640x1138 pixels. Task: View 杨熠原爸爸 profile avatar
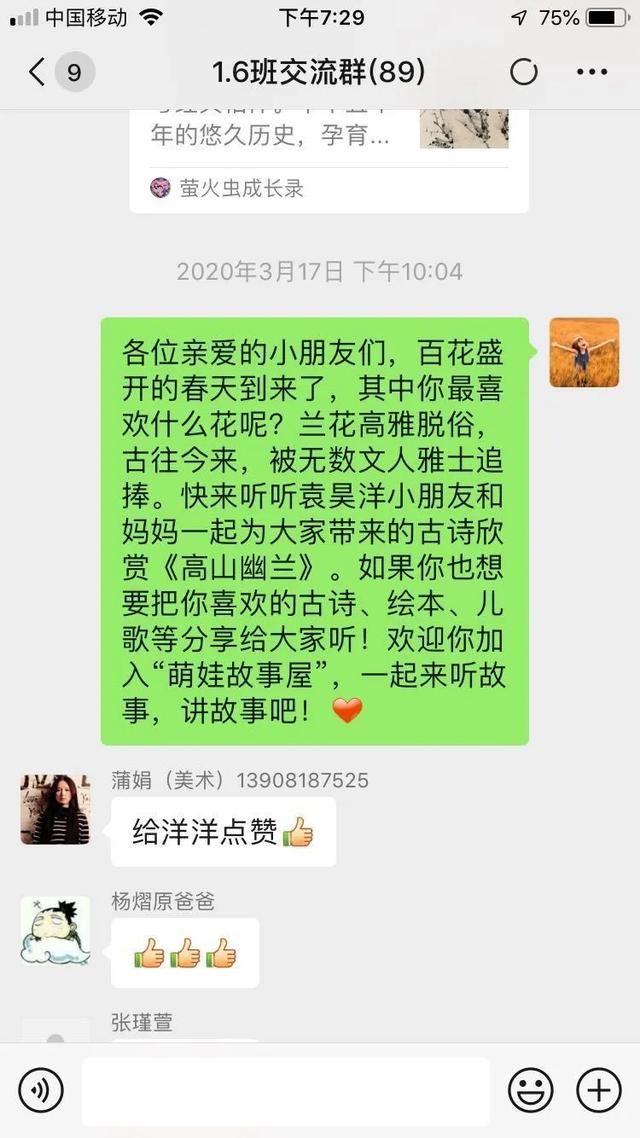pos(55,930)
